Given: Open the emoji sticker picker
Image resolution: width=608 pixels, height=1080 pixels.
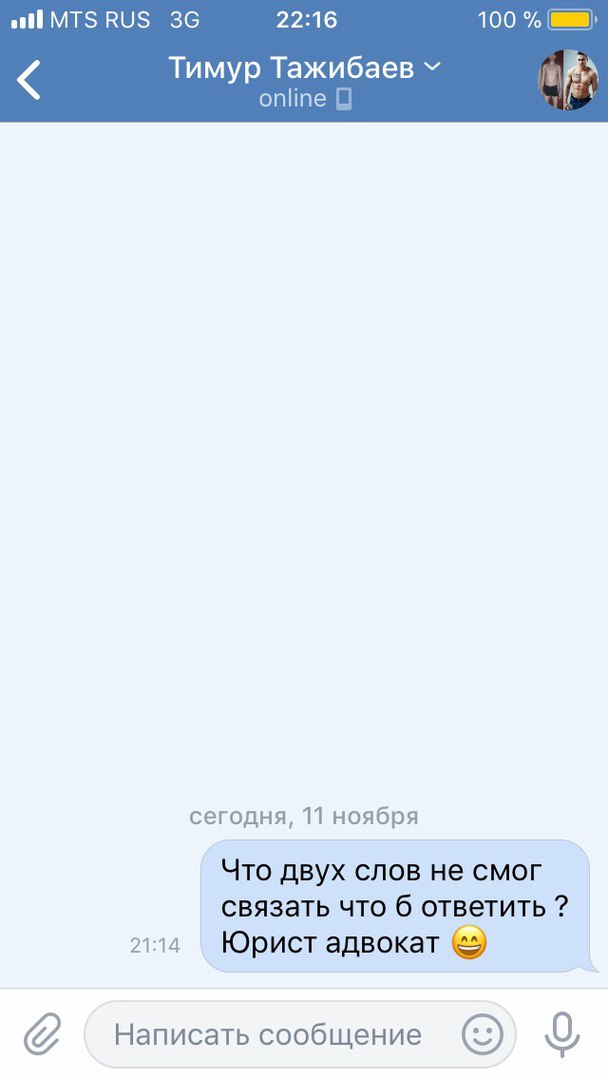Looking at the screenshot, I should click(x=482, y=1034).
